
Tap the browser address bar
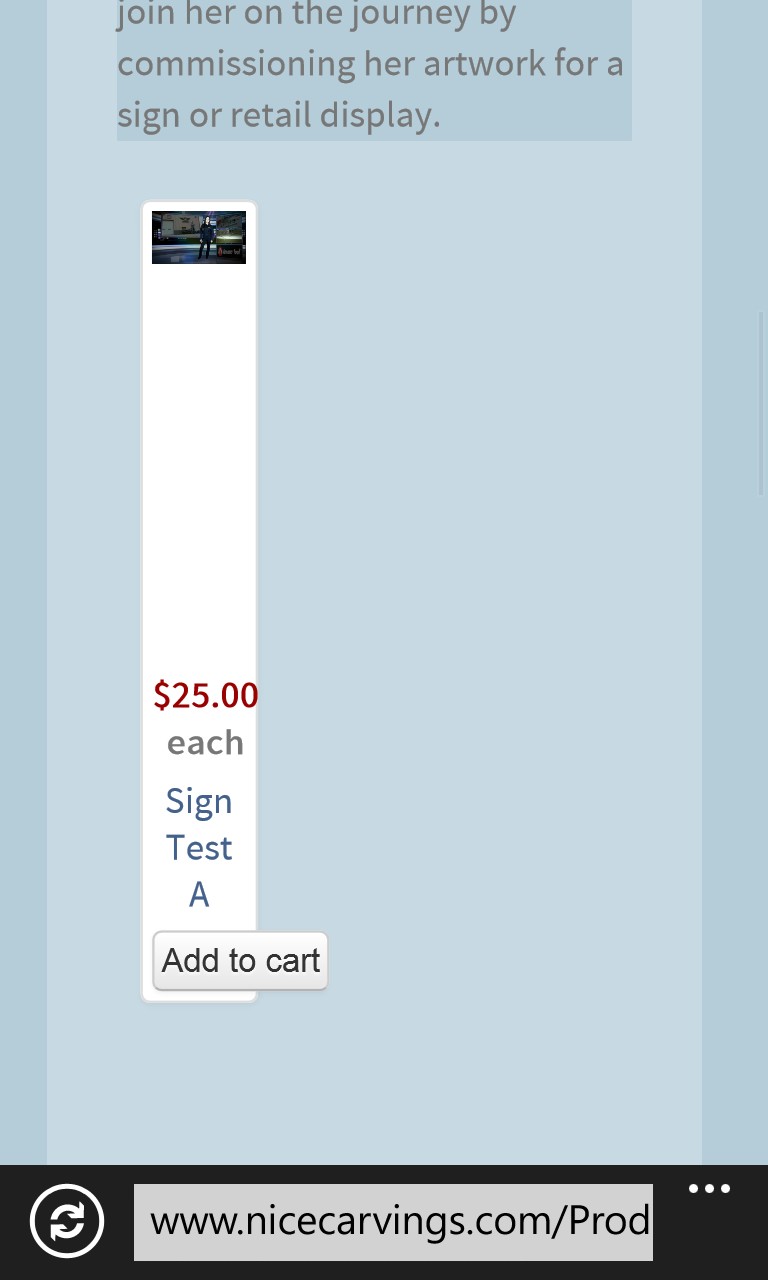pos(393,1222)
